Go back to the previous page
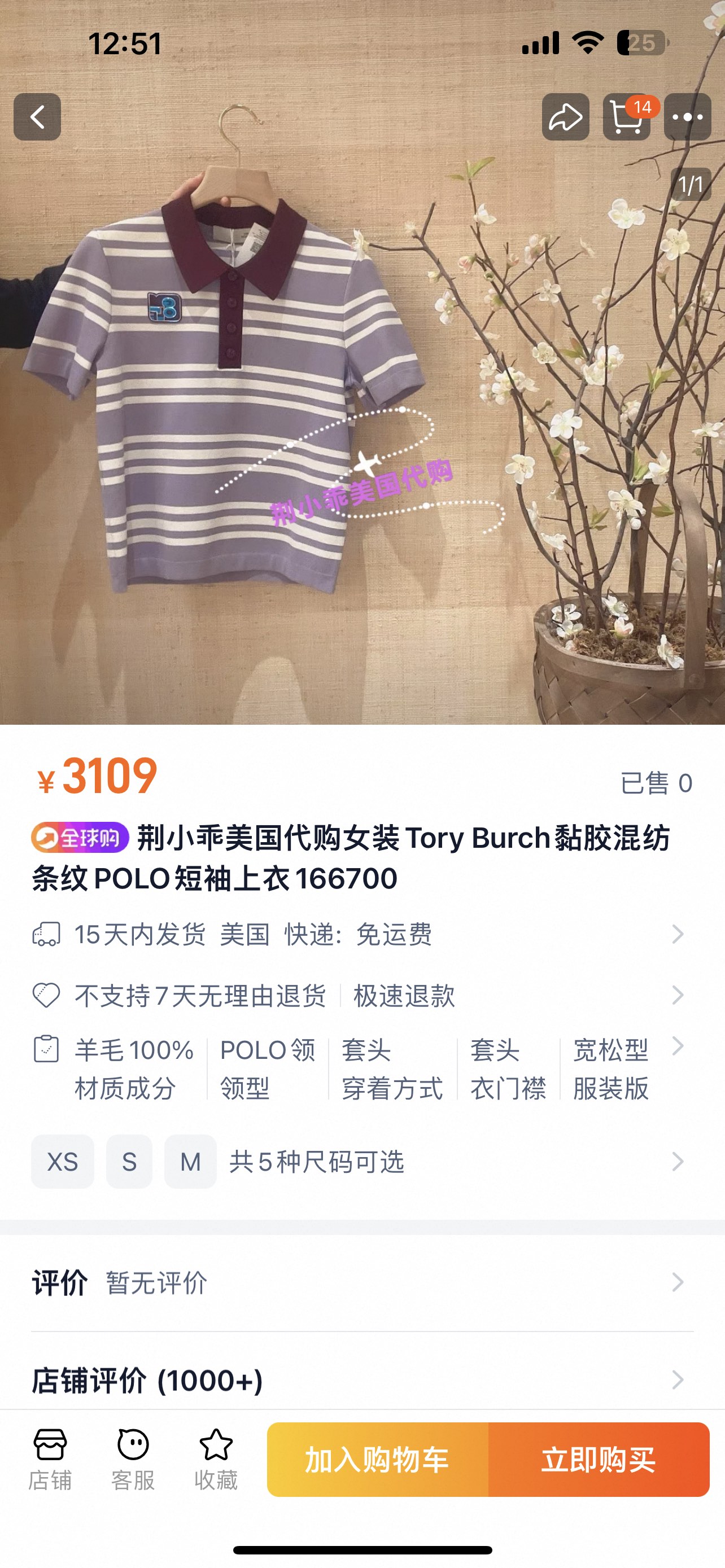The image size is (725, 1568). 37,117
